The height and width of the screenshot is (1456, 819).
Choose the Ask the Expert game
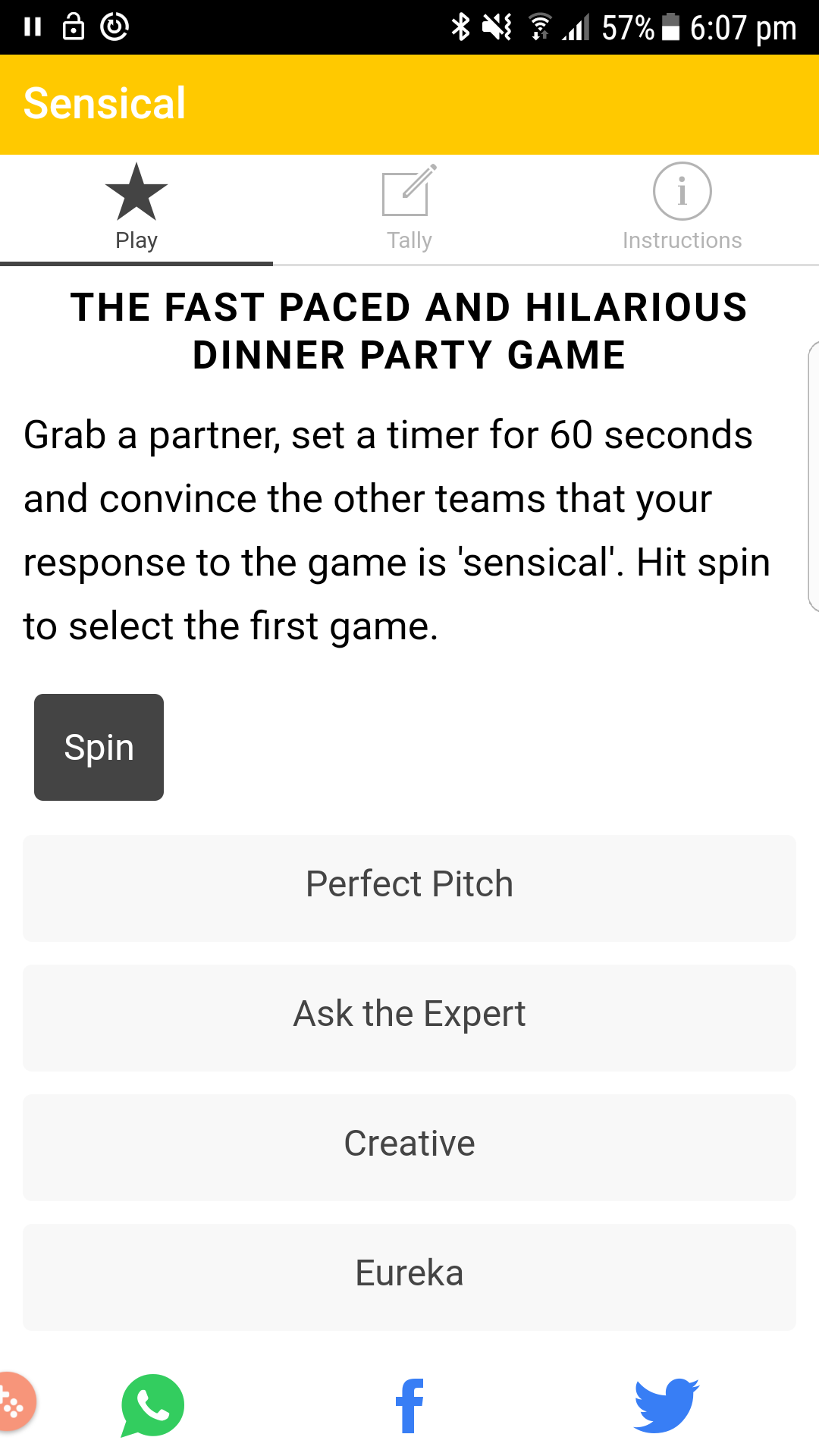[409, 1018]
